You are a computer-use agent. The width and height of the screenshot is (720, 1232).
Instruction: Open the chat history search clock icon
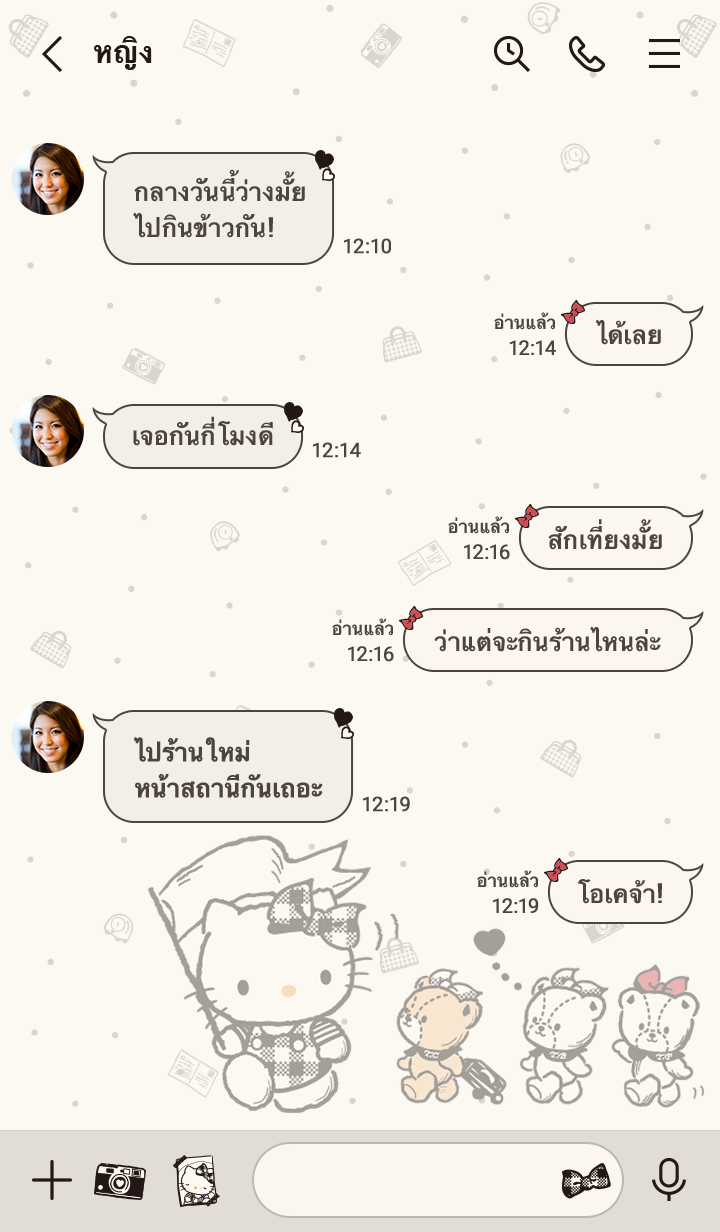[x=511, y=53]
